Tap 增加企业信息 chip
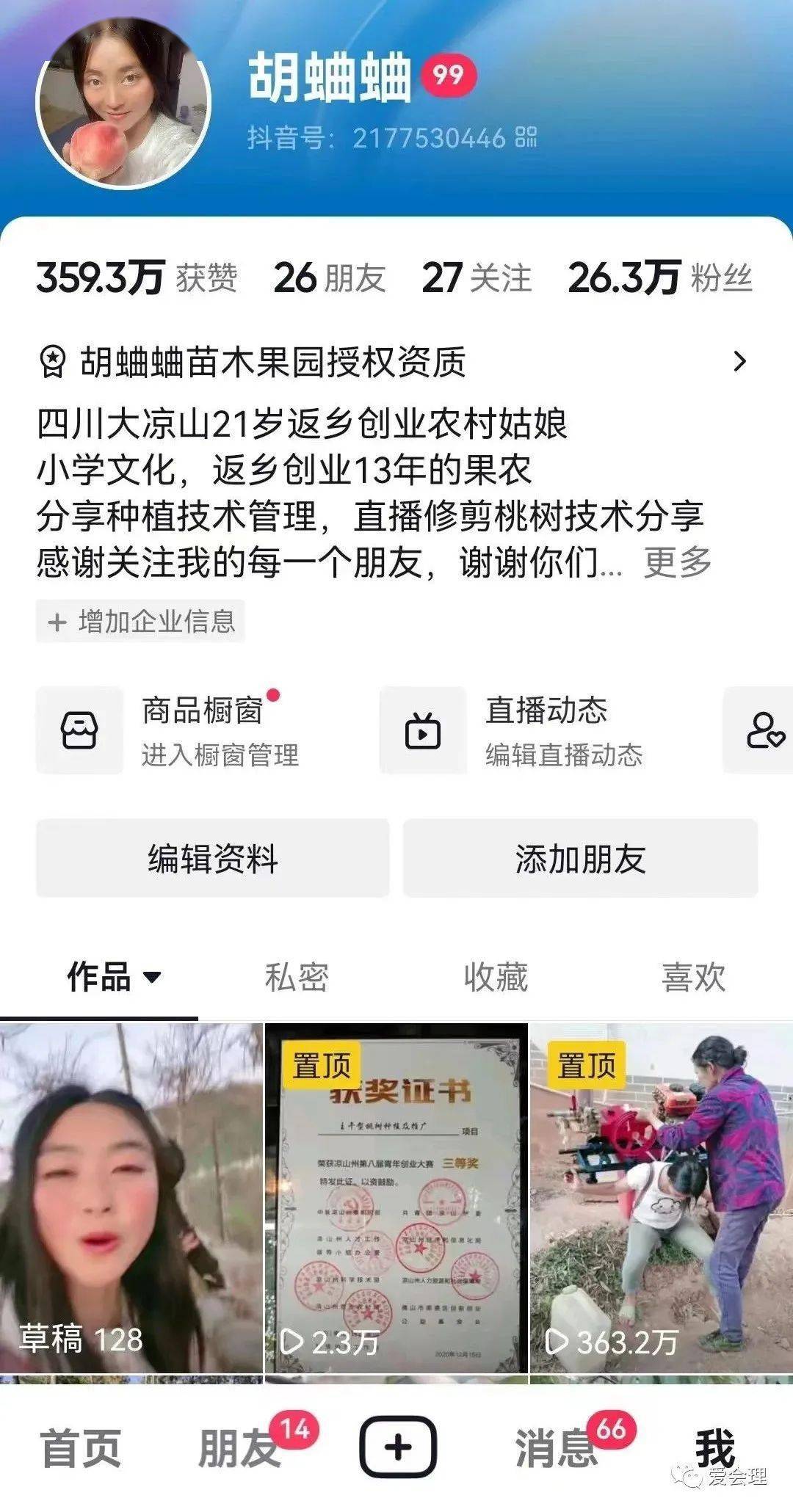Screen dimensions: 793x1512 point(140,622)
